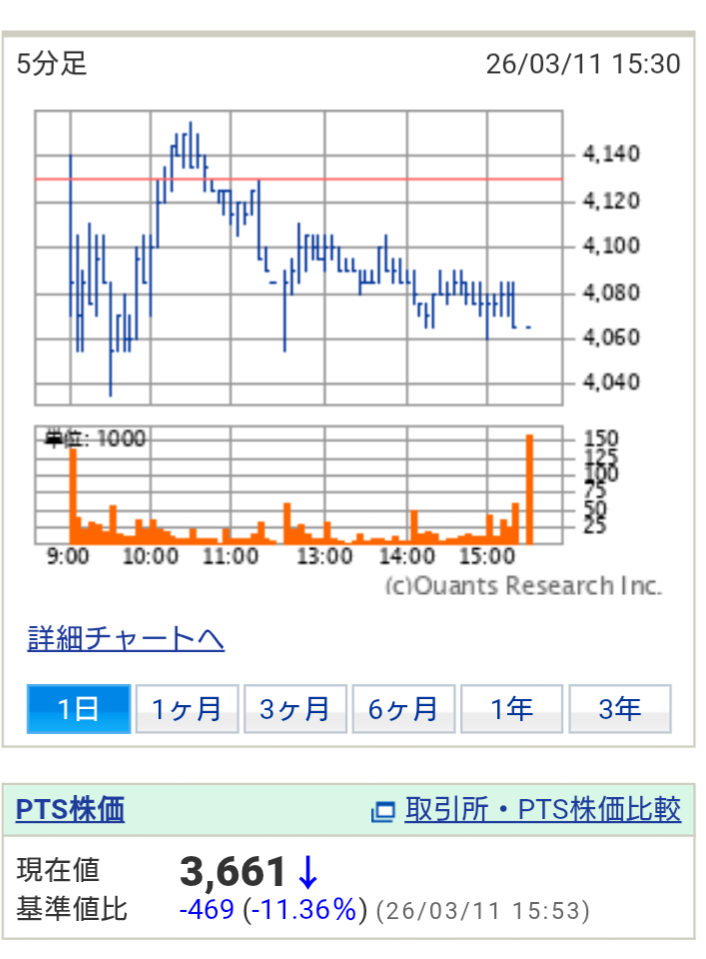Viewport: 706px width, 959px height.
Task: Show the 3ヶ月 chart period
Action: [x=295, y=709]
